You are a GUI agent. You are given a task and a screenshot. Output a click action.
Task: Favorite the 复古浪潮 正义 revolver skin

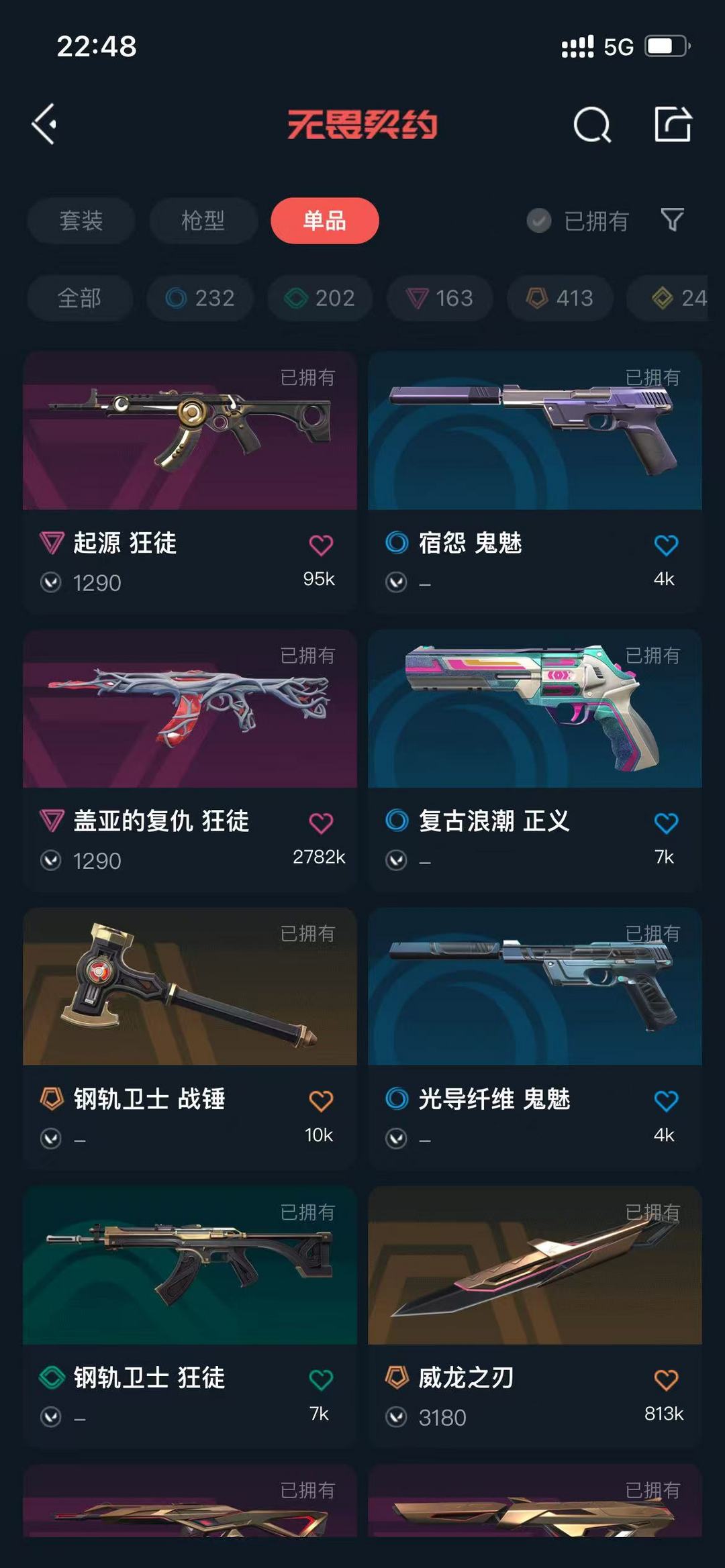coord(665,823)
